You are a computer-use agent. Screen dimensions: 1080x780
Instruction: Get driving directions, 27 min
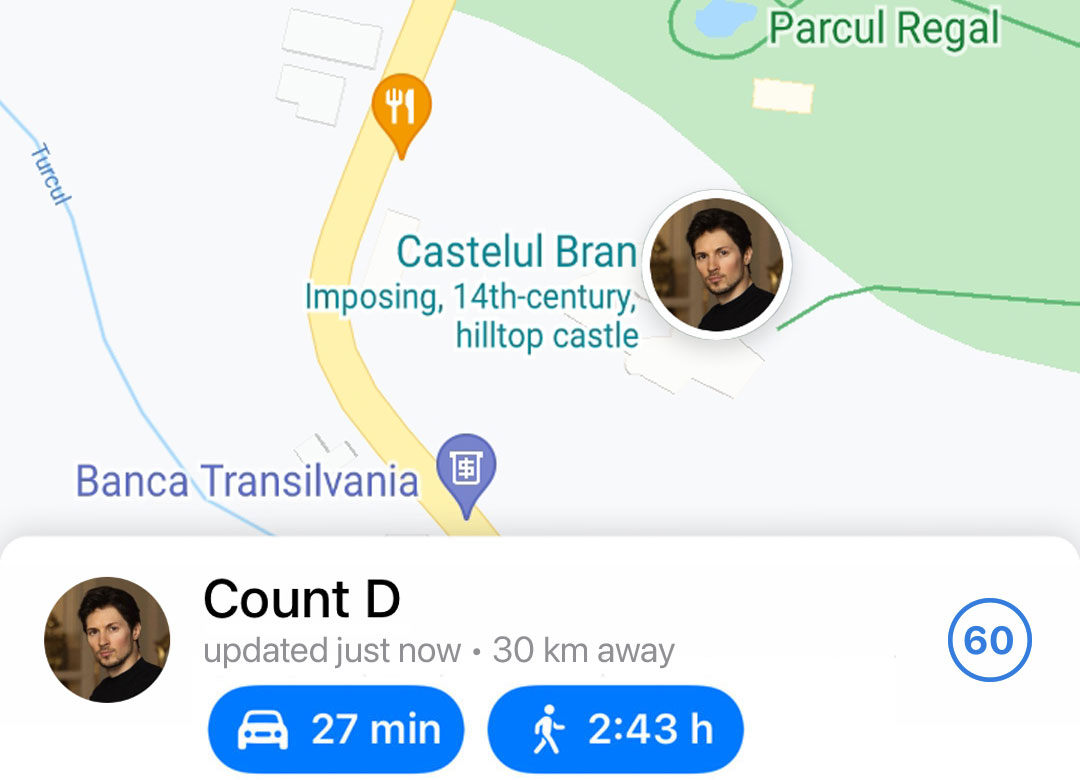(x=336, y=729)
